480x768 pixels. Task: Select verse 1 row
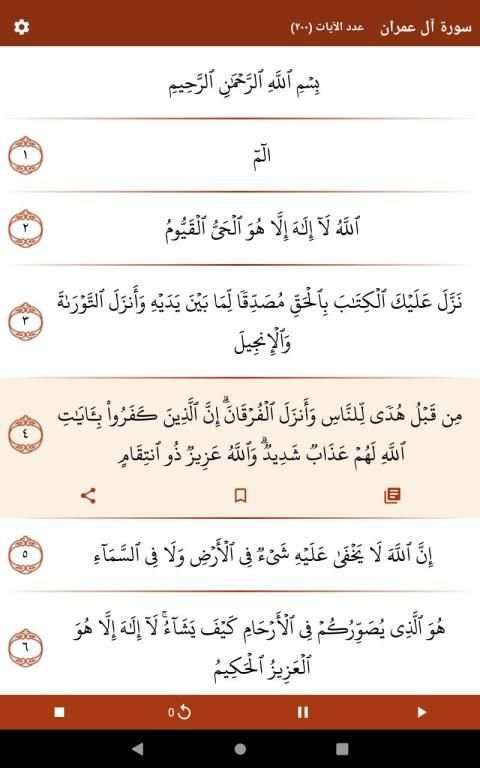240,156
